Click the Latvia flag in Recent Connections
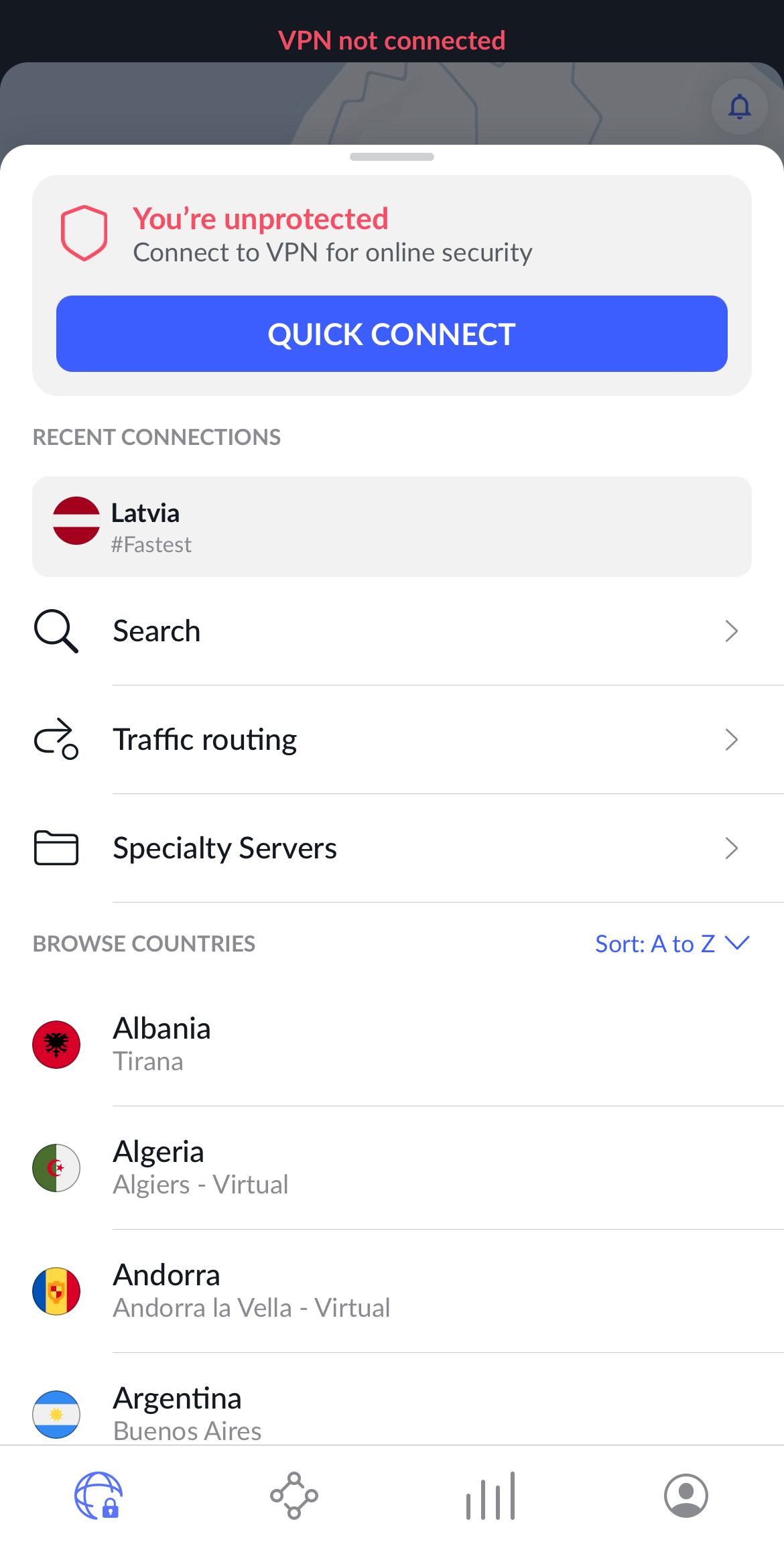 pyautogui.click(x=76, y=526)
